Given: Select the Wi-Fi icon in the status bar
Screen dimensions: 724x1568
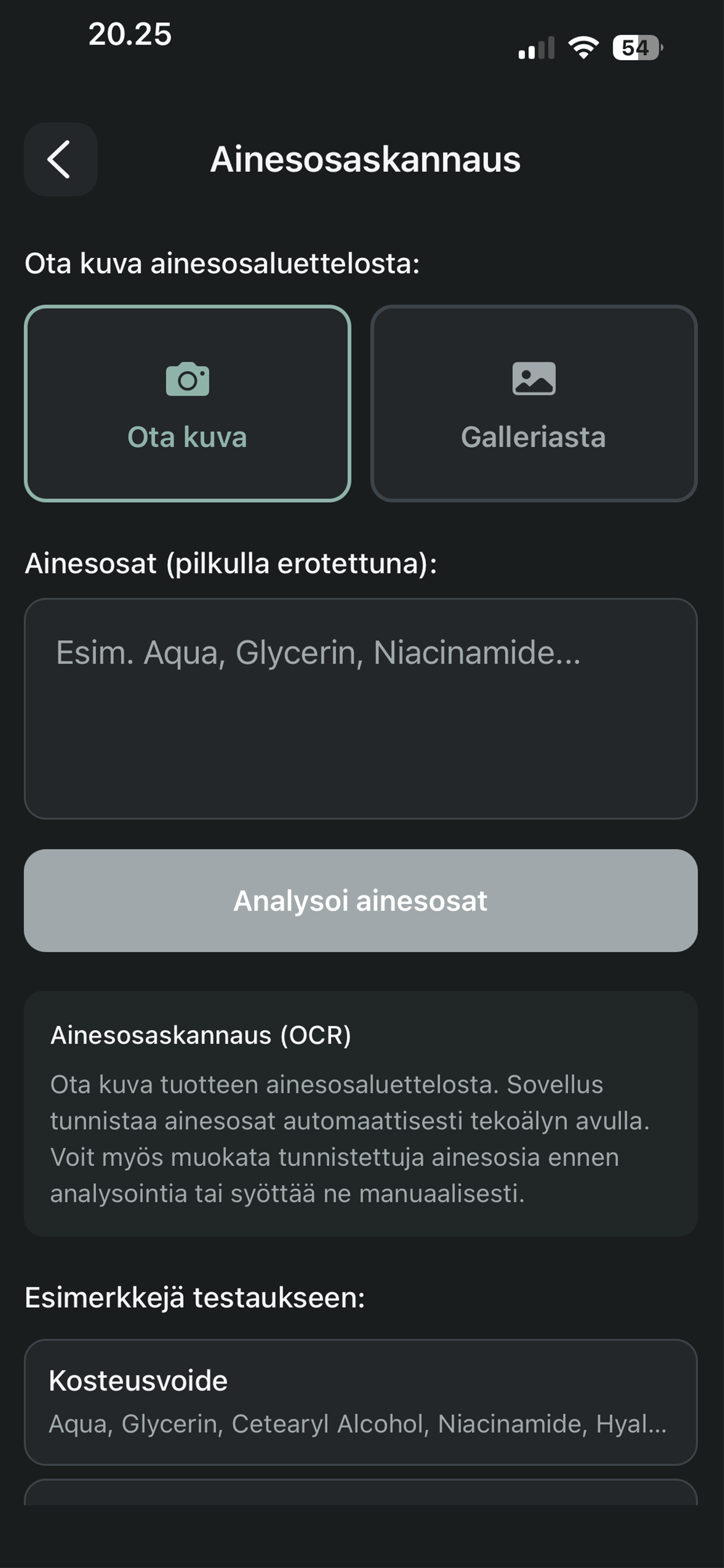Looking at the screenshot, I should 583,47.
